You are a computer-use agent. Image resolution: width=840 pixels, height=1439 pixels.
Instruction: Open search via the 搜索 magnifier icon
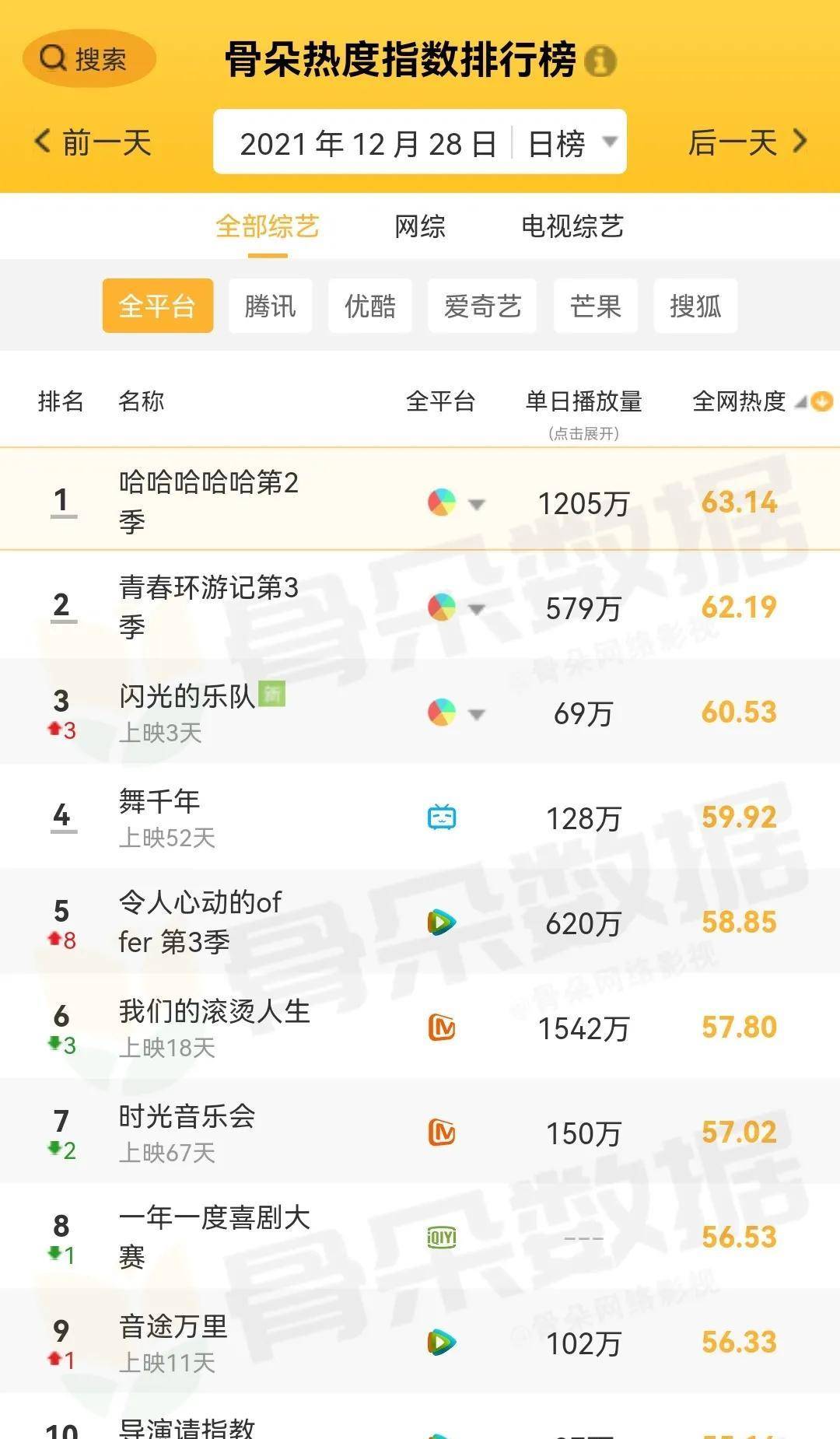(51, 57)
